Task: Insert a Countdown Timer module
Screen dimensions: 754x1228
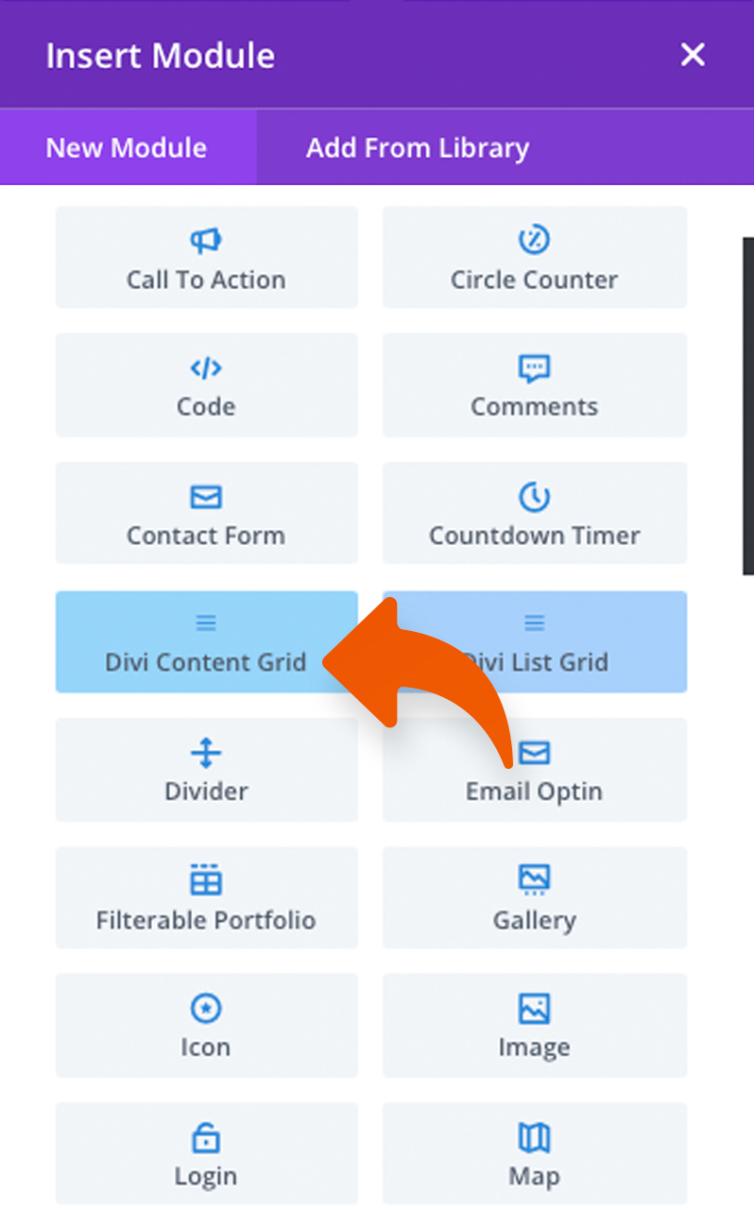Action: click(x=534, y=513)
